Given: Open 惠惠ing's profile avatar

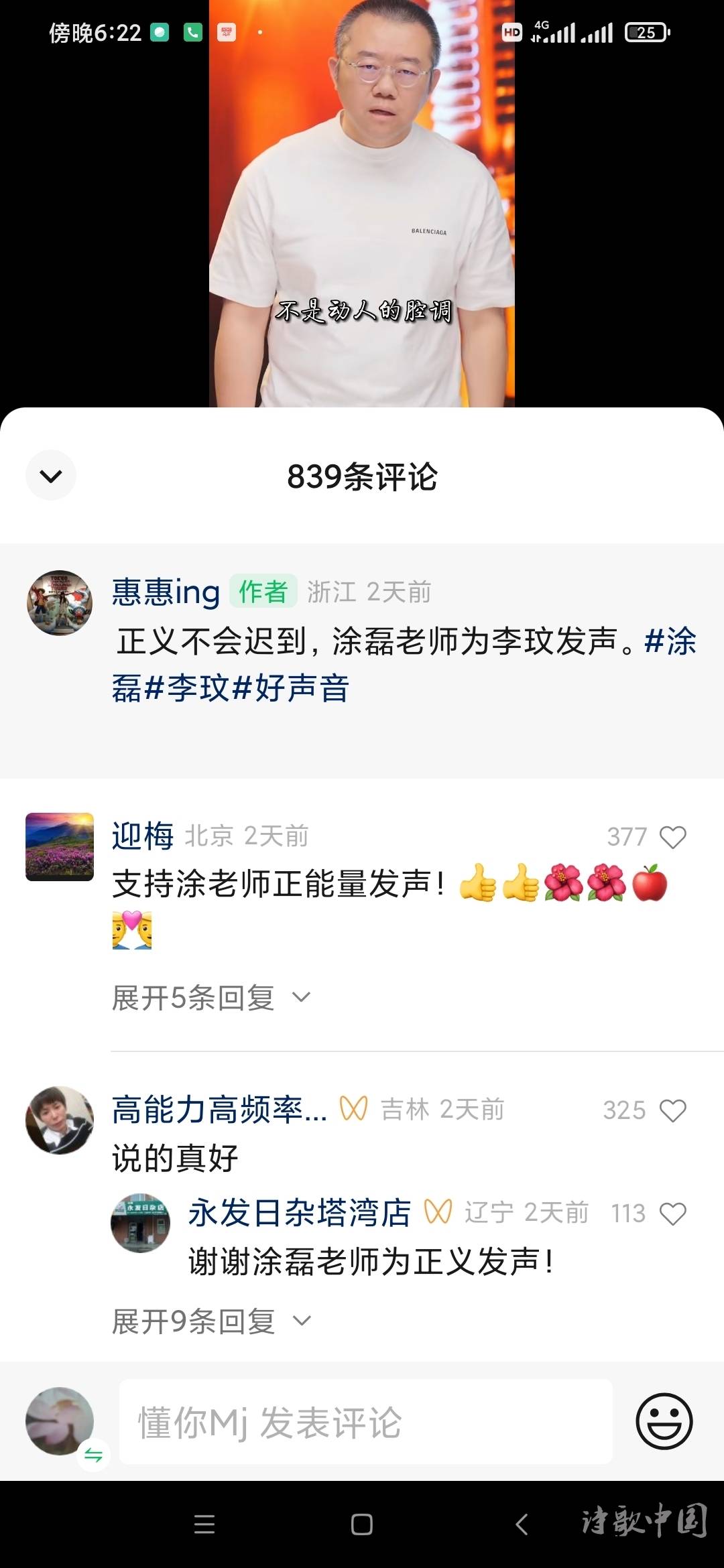Looking at the screenshot, I should [x=60, y=603].
